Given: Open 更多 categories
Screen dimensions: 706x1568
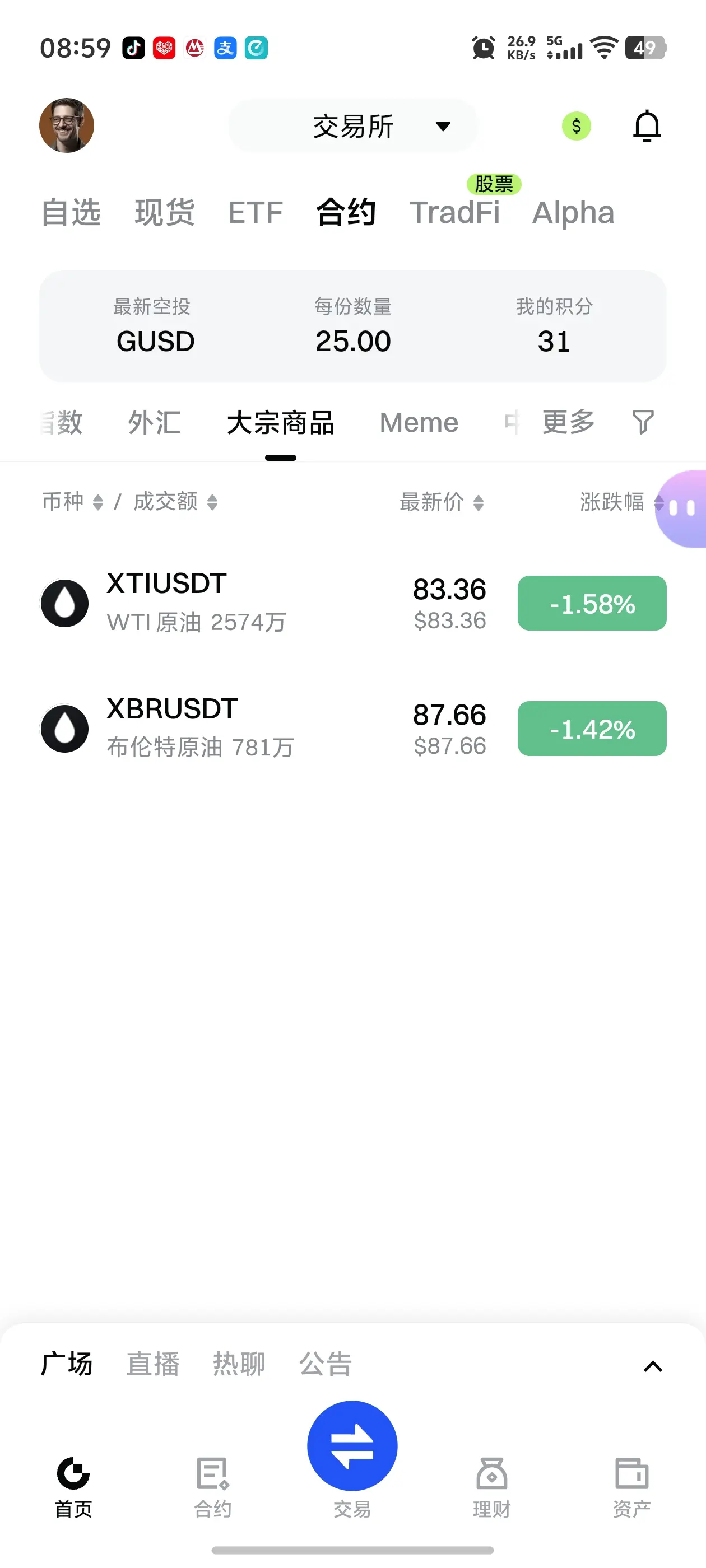Looking at the screenshot, I should click(x=568, y=422).
